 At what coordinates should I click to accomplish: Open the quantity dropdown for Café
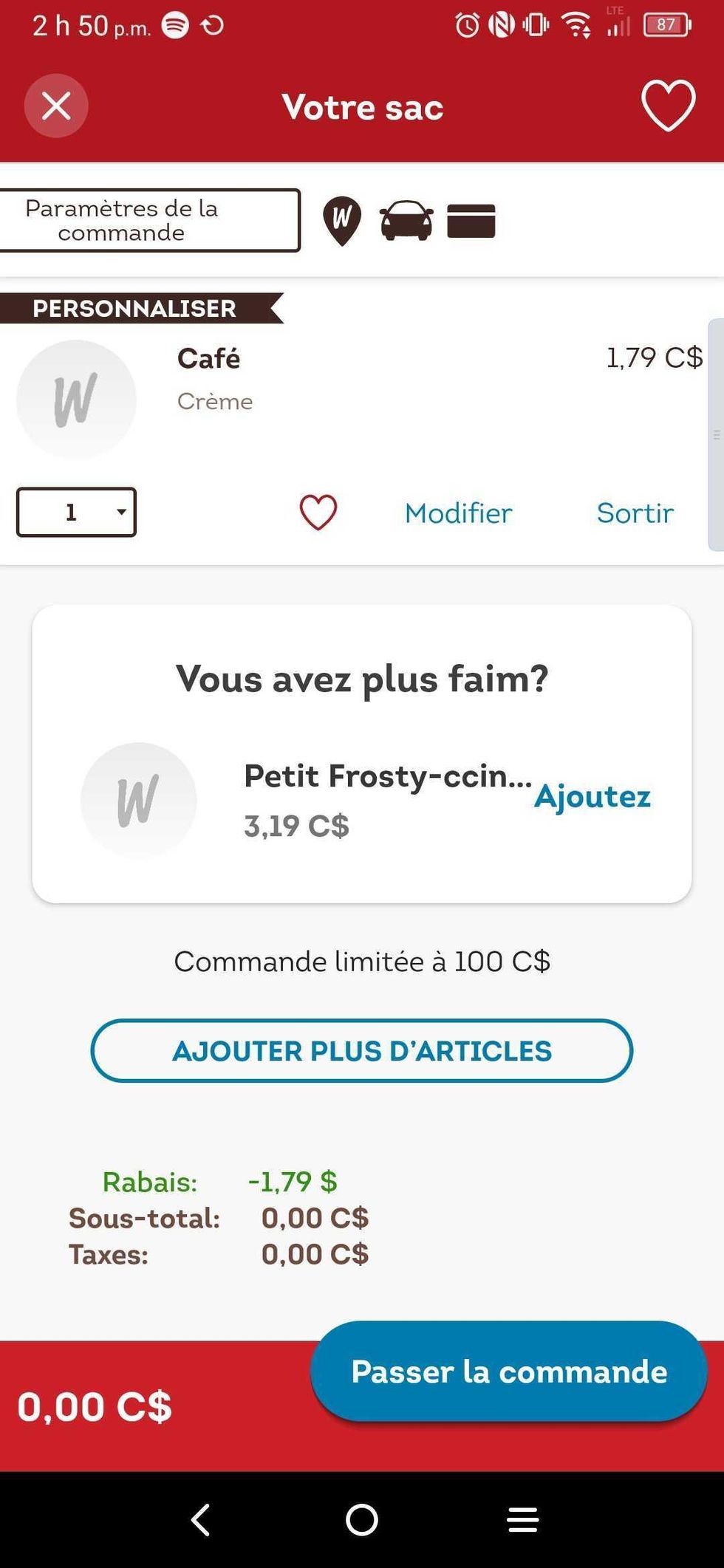[76, 512]
